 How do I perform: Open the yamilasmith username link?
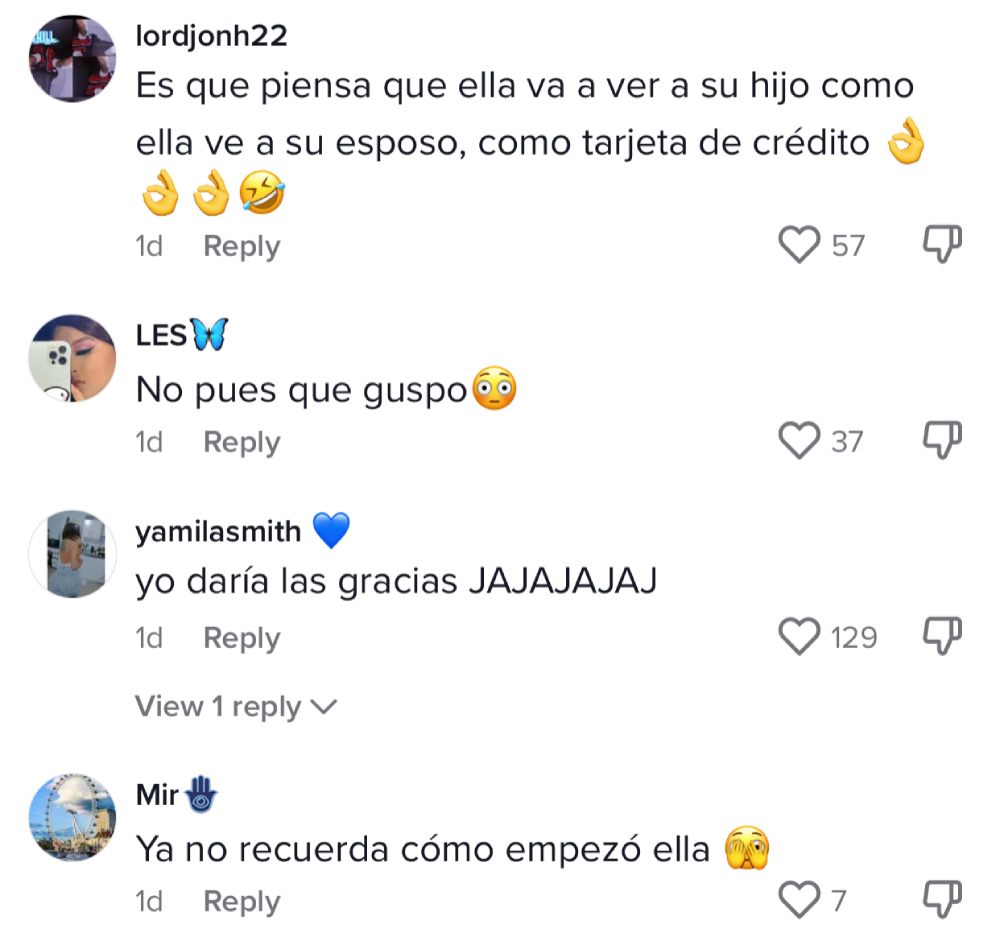pyautogui.click(x=218, y=532)
